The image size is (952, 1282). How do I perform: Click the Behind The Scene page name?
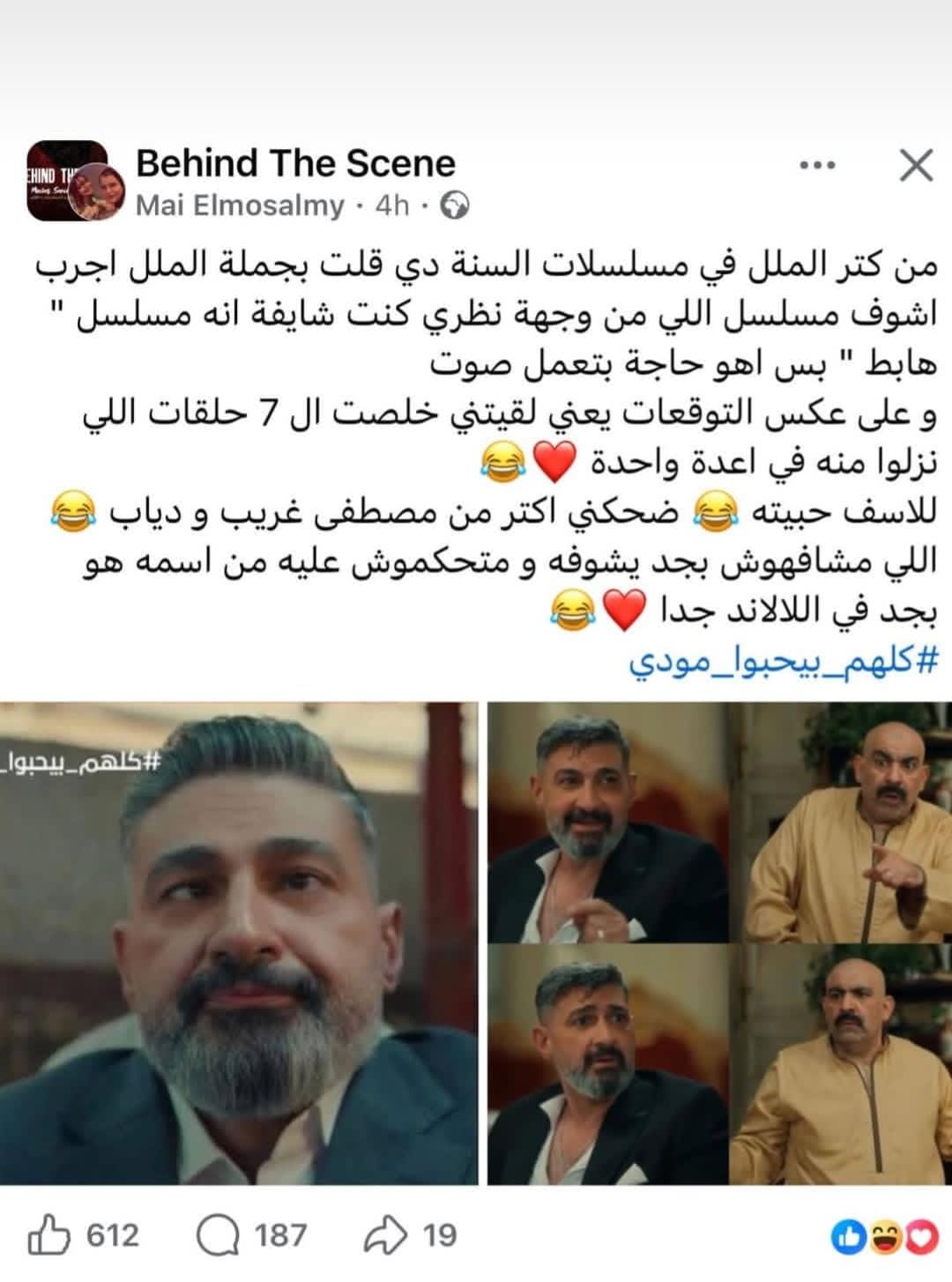point(294,162)
